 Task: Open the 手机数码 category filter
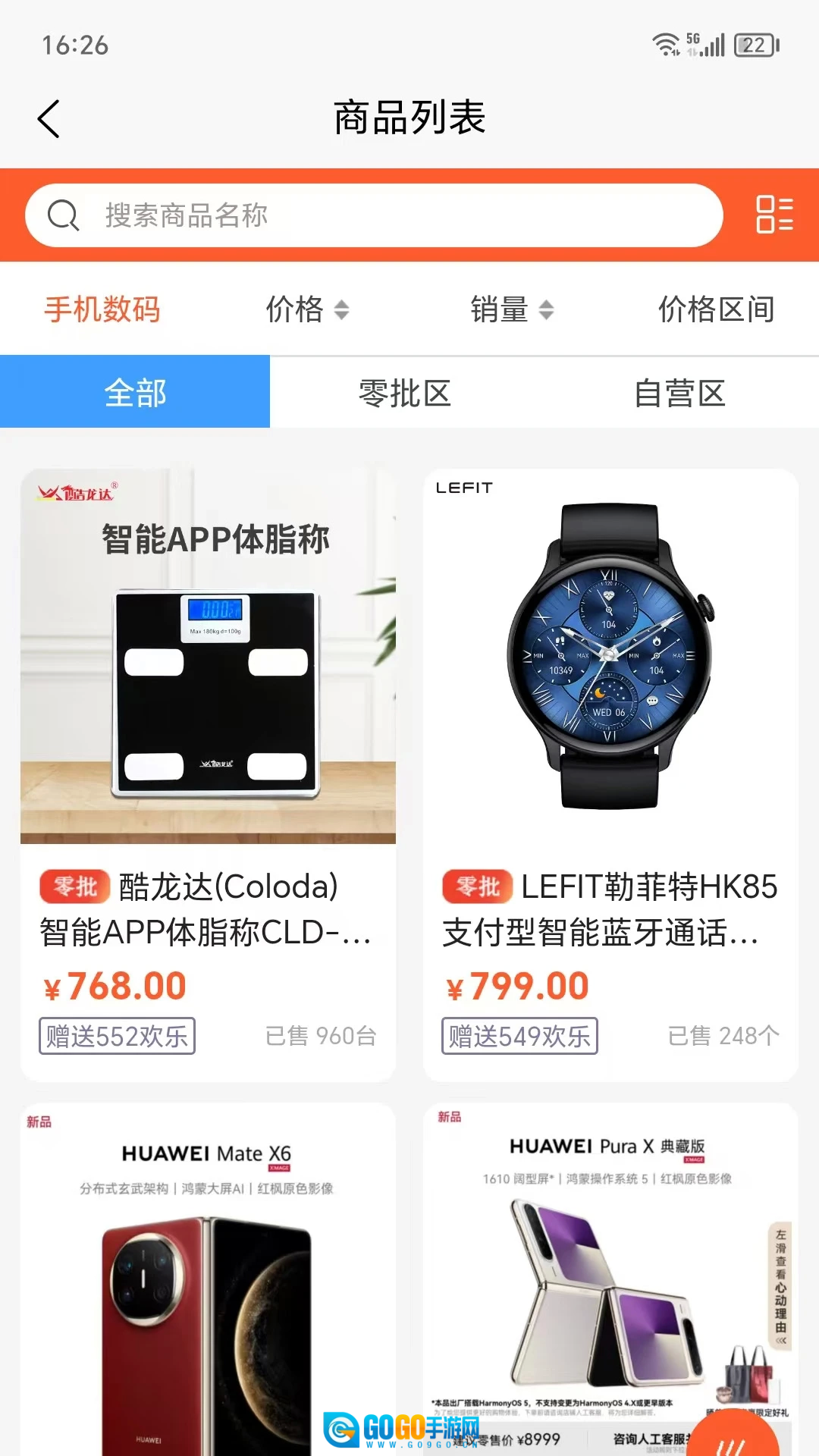tap(102, 309)
